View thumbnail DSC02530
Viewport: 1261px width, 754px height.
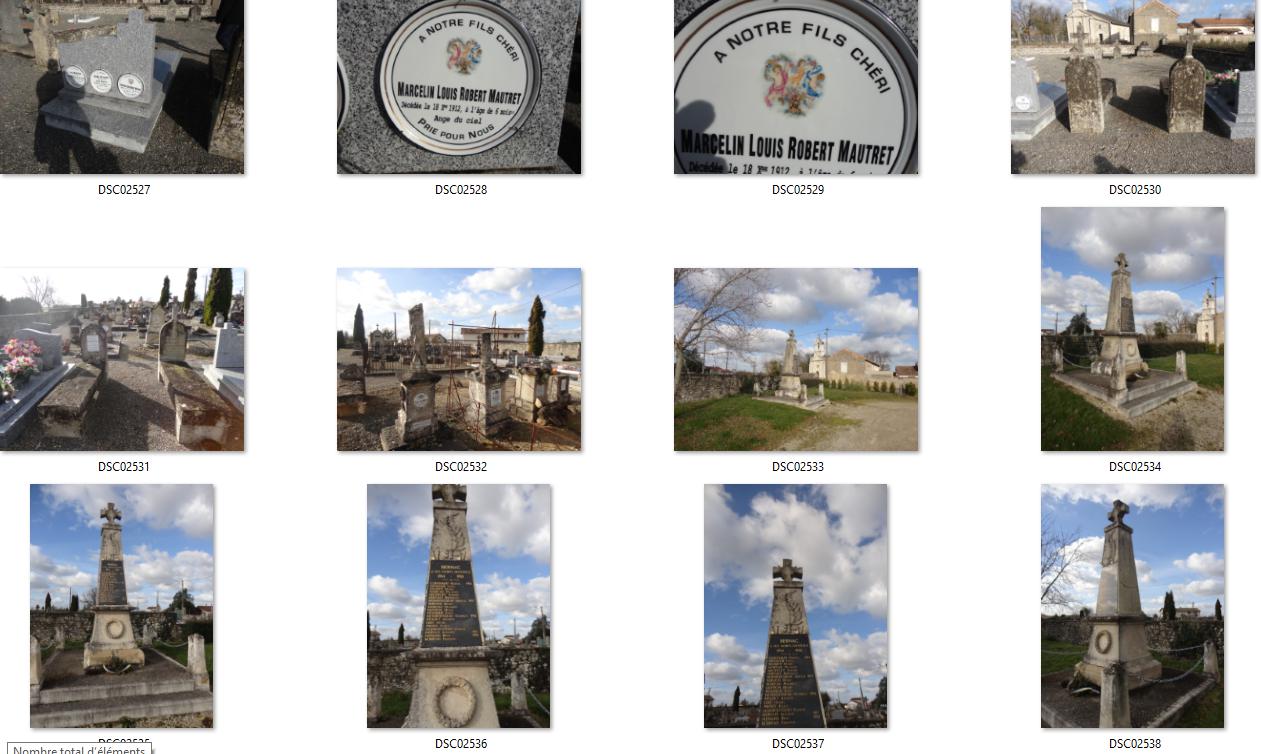(1133, 87)
